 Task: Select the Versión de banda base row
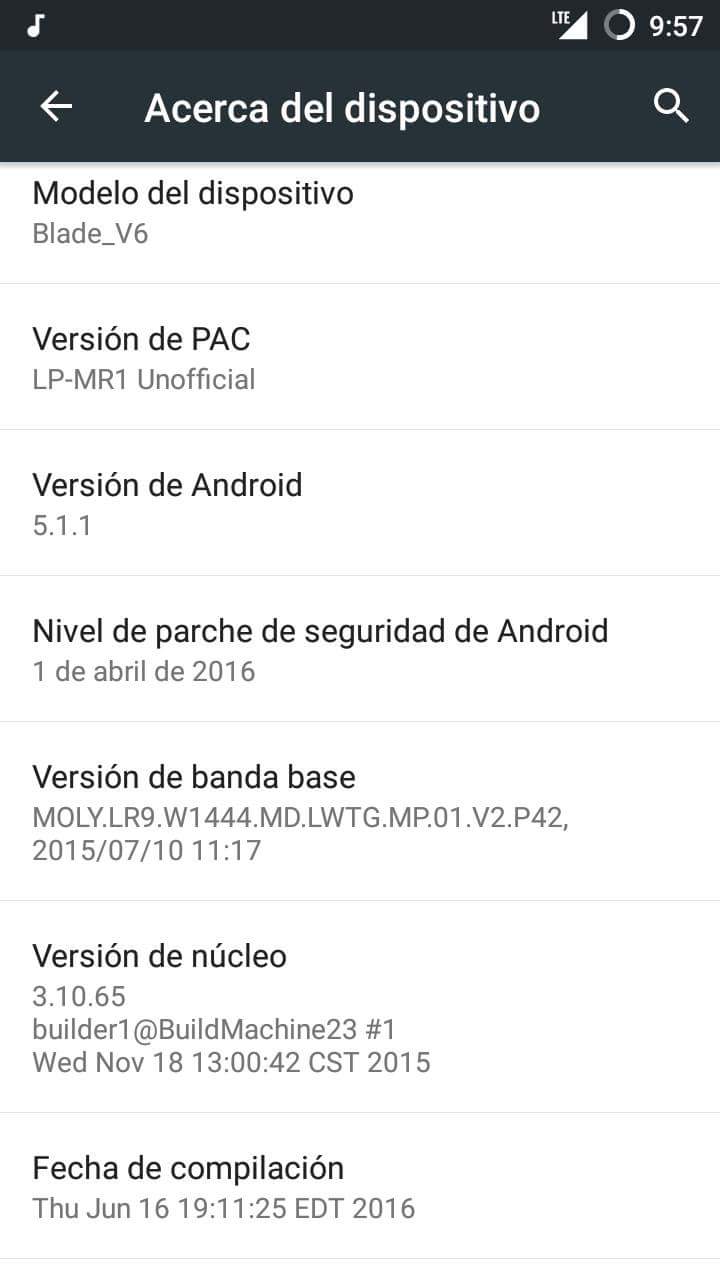360,811
